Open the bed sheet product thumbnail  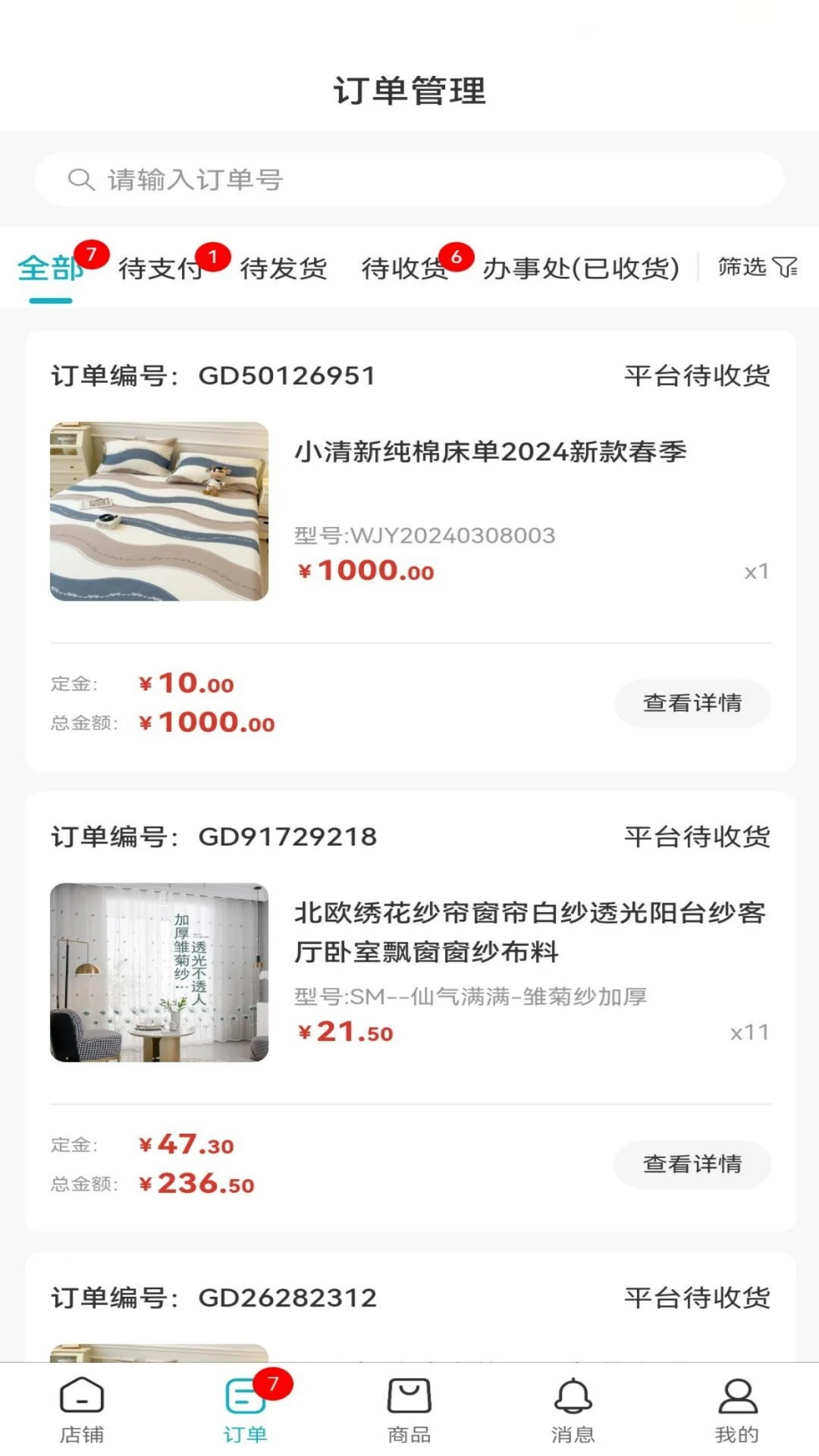coord(160,510)
